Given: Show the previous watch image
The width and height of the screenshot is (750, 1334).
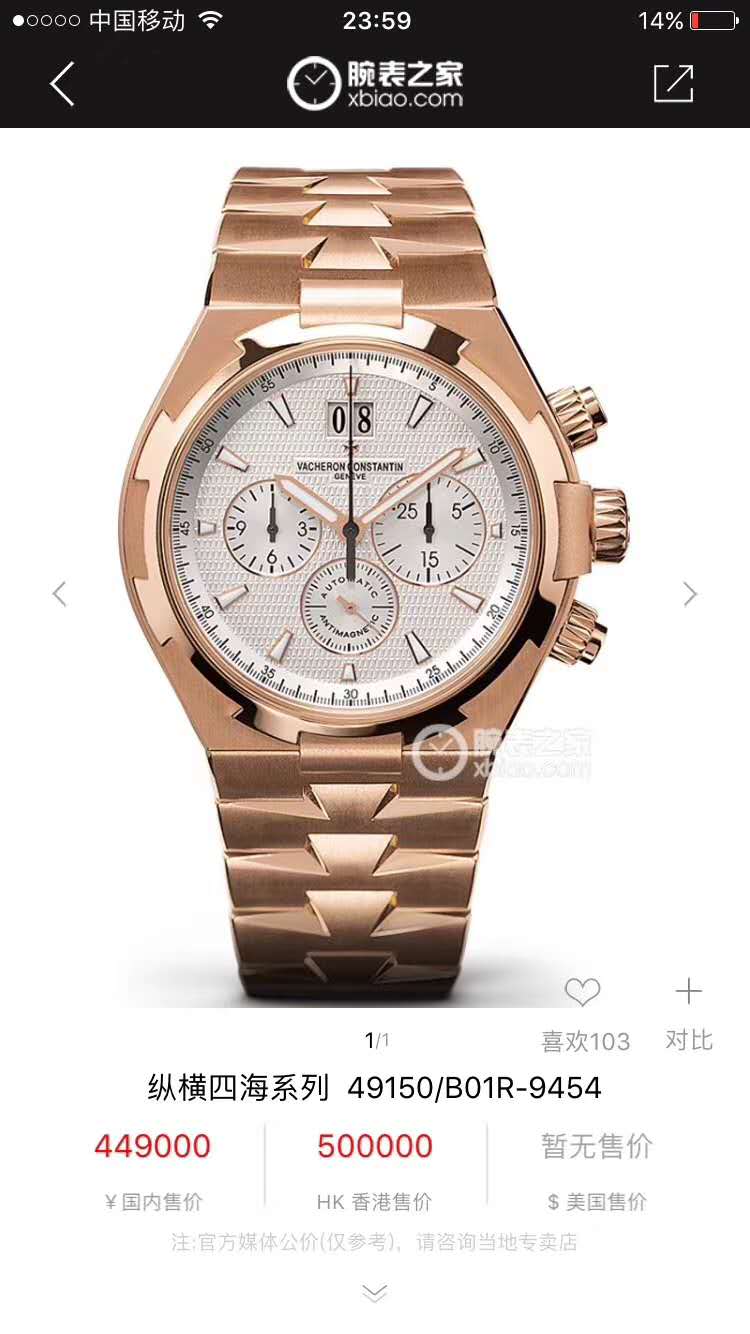Looking at the screenshot, I should (x=59, y=594).
